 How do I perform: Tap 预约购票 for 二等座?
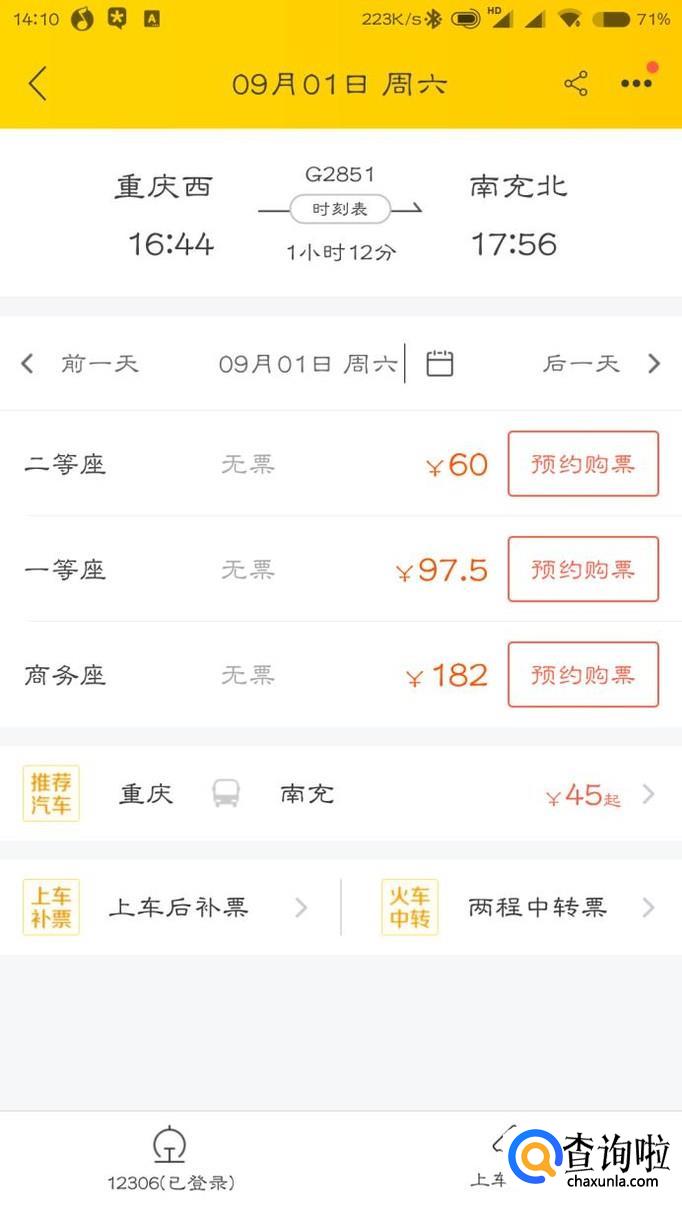click(583, 464)
